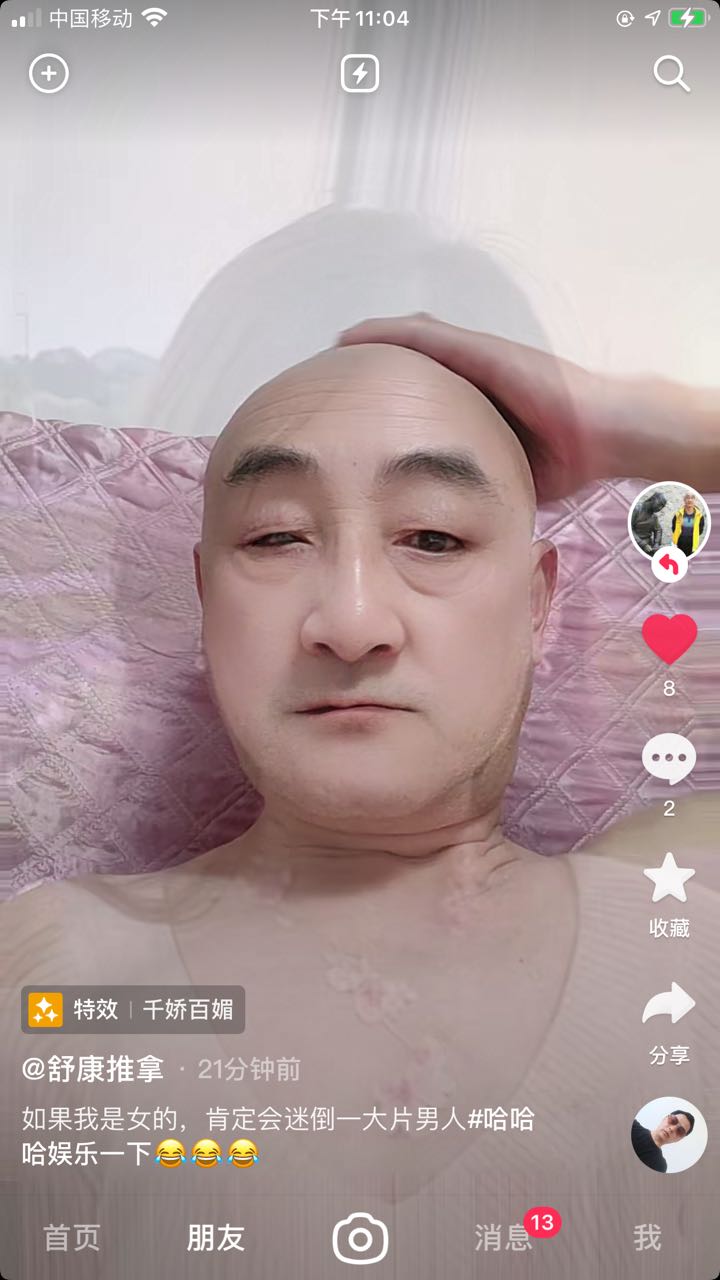Tap the camera button to record
This screenshot has height=1280, width=720.
pyautogui.click(x=360, y=1238)
